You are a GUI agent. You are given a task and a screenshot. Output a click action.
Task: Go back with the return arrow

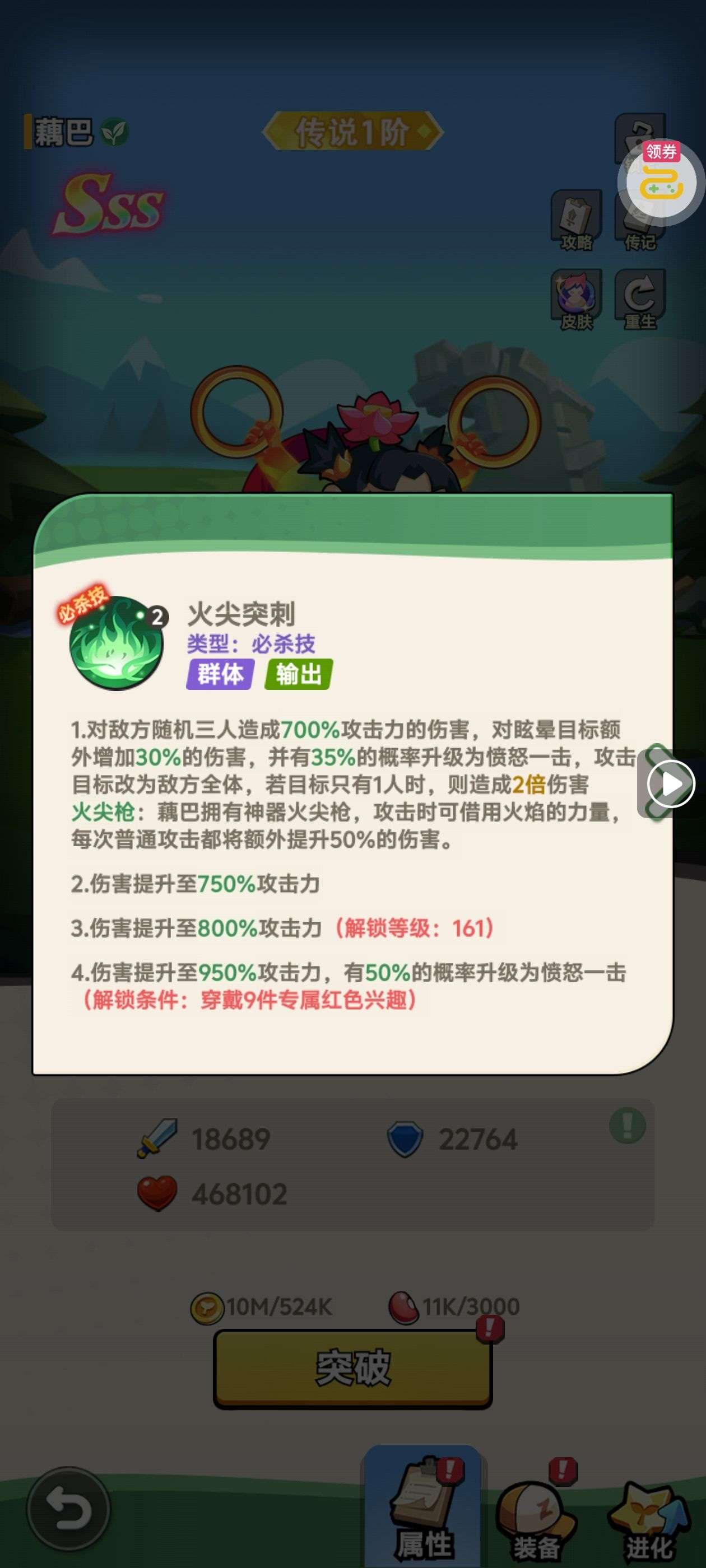click(68, 1509)
